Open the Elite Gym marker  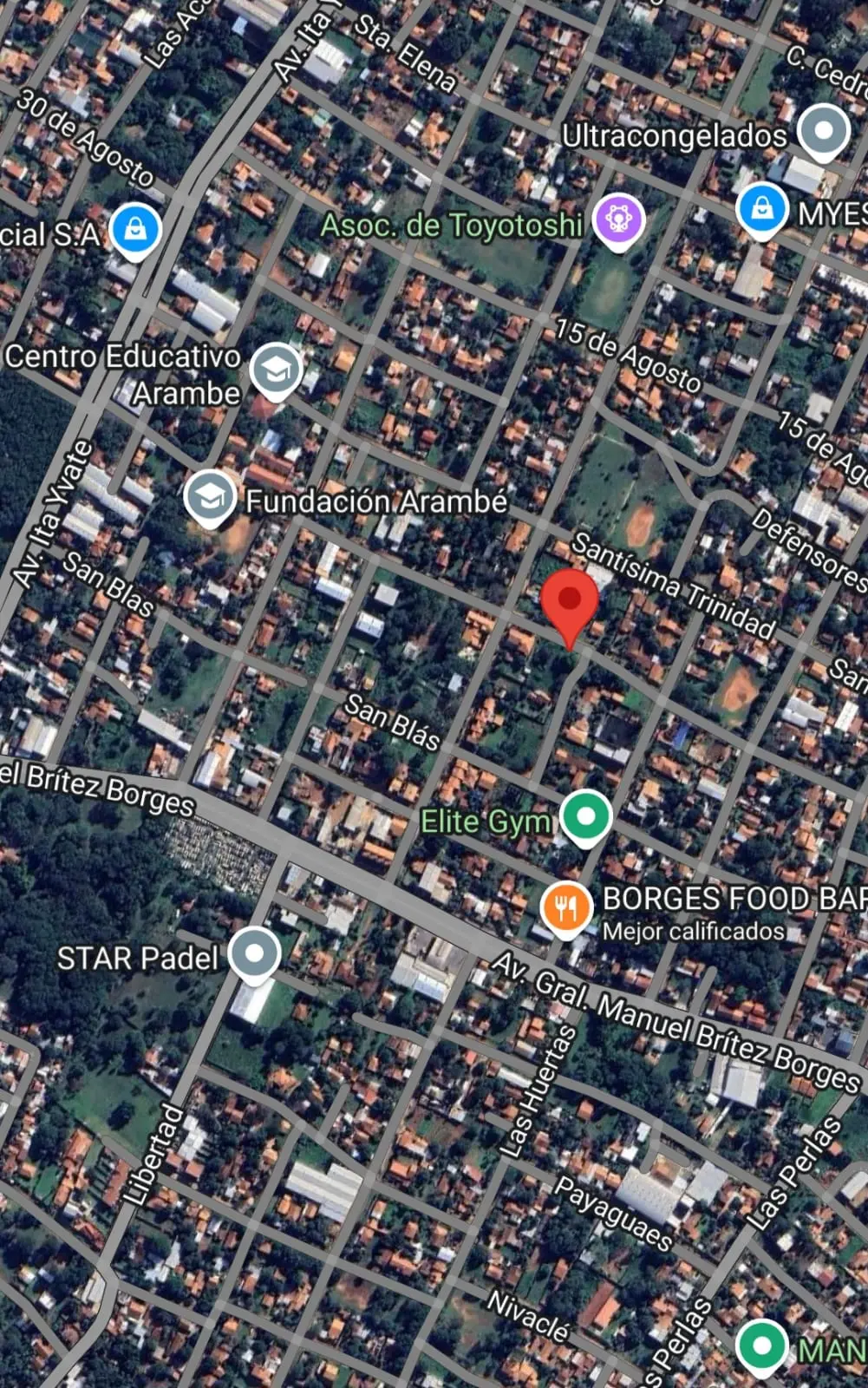[586, 817]
